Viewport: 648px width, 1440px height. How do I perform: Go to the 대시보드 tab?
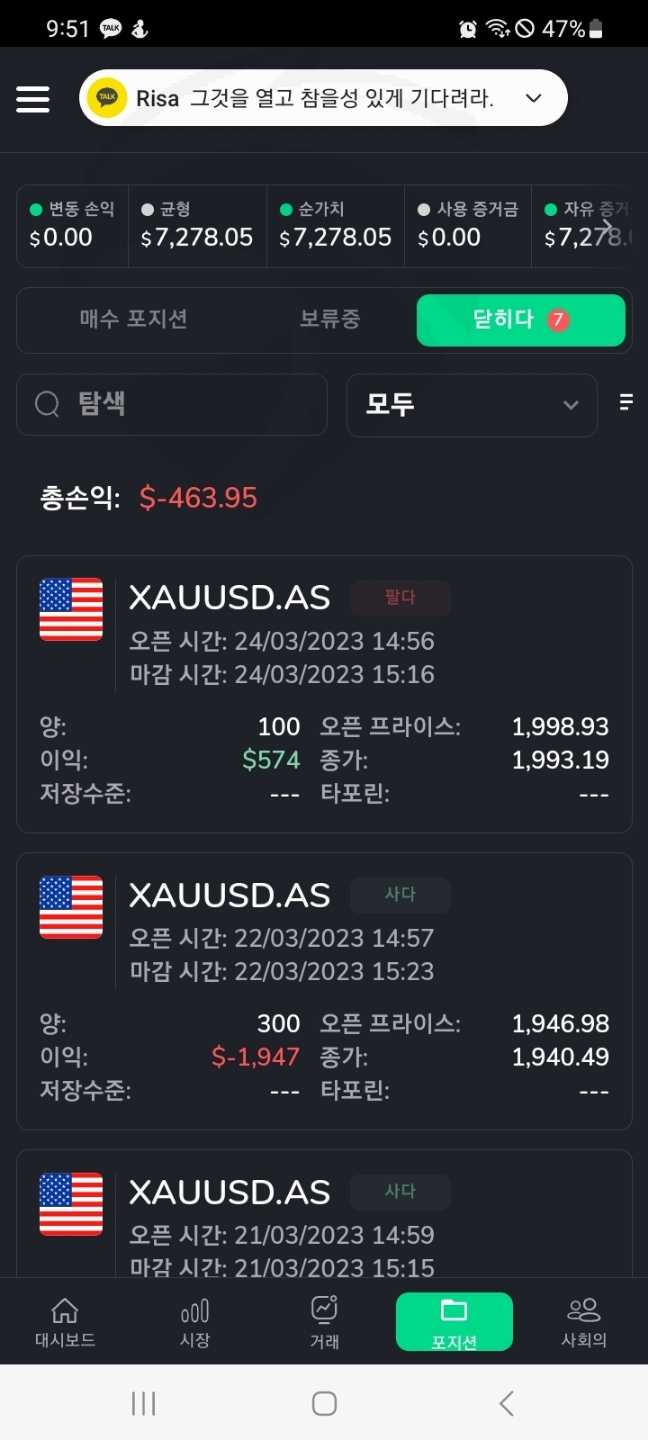pyautogui.click(x=65, y=1322)
